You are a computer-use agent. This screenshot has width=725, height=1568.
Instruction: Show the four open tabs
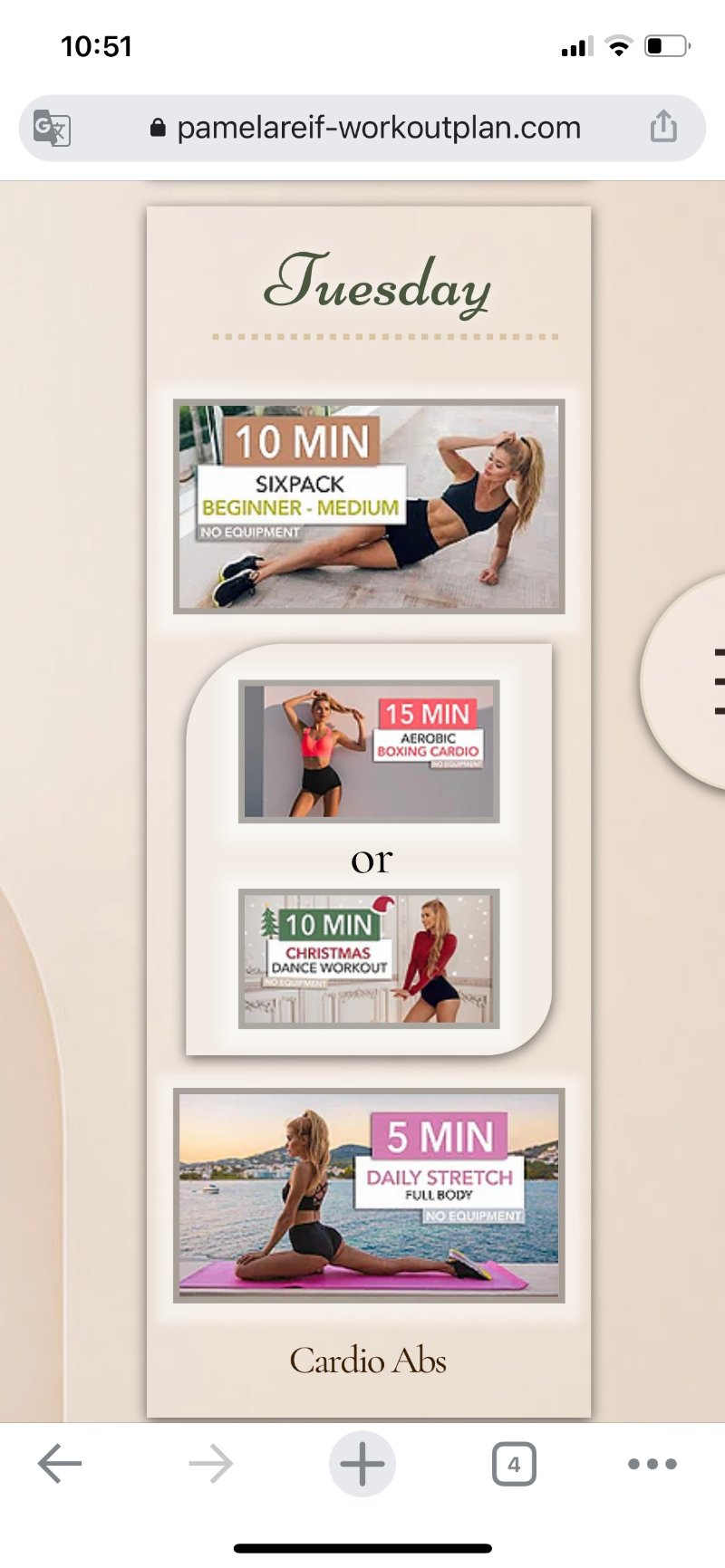pyautogui.click(x=514, y=1463)
